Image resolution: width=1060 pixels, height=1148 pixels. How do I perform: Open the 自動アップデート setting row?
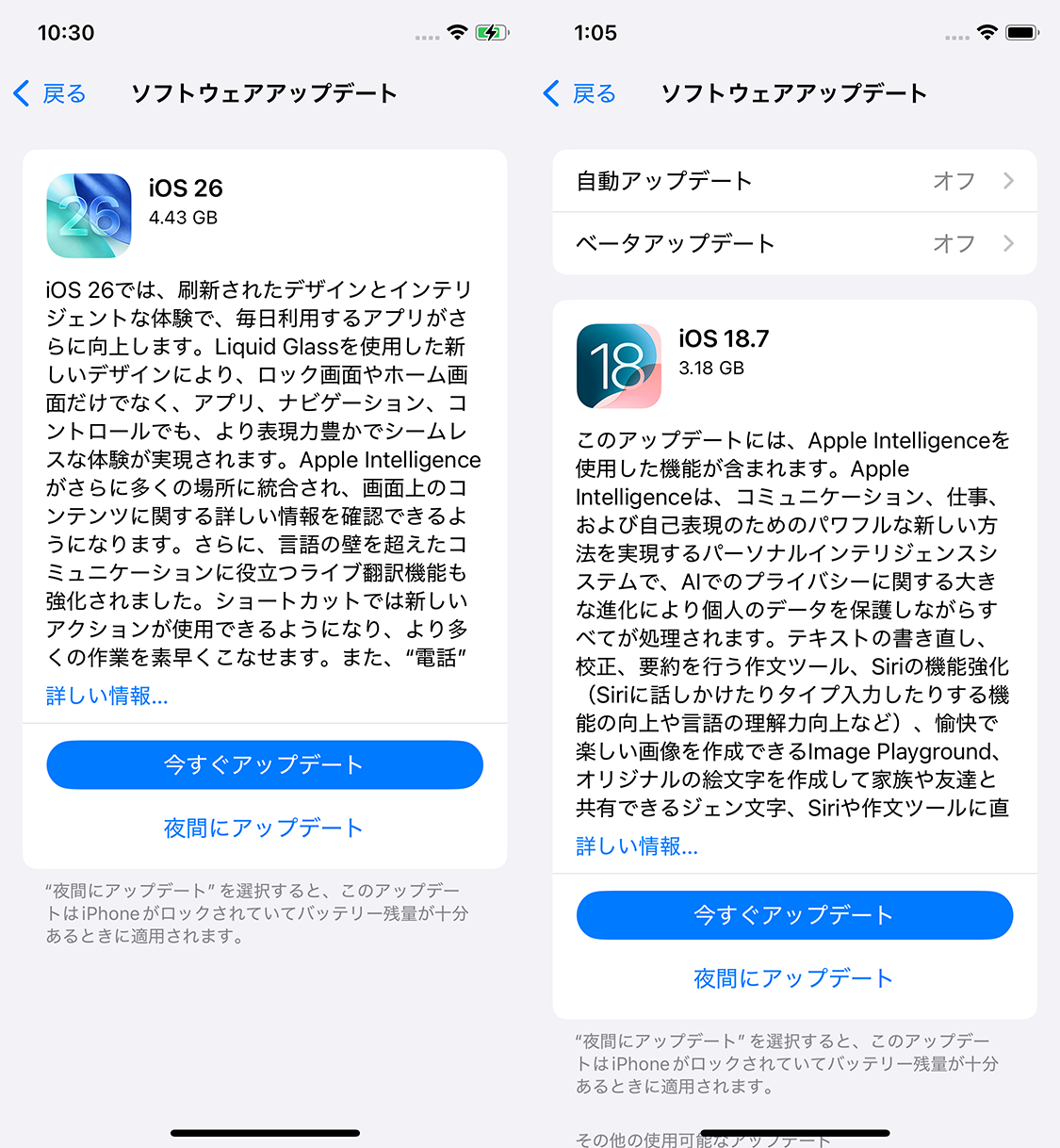(x=794, y=181)
